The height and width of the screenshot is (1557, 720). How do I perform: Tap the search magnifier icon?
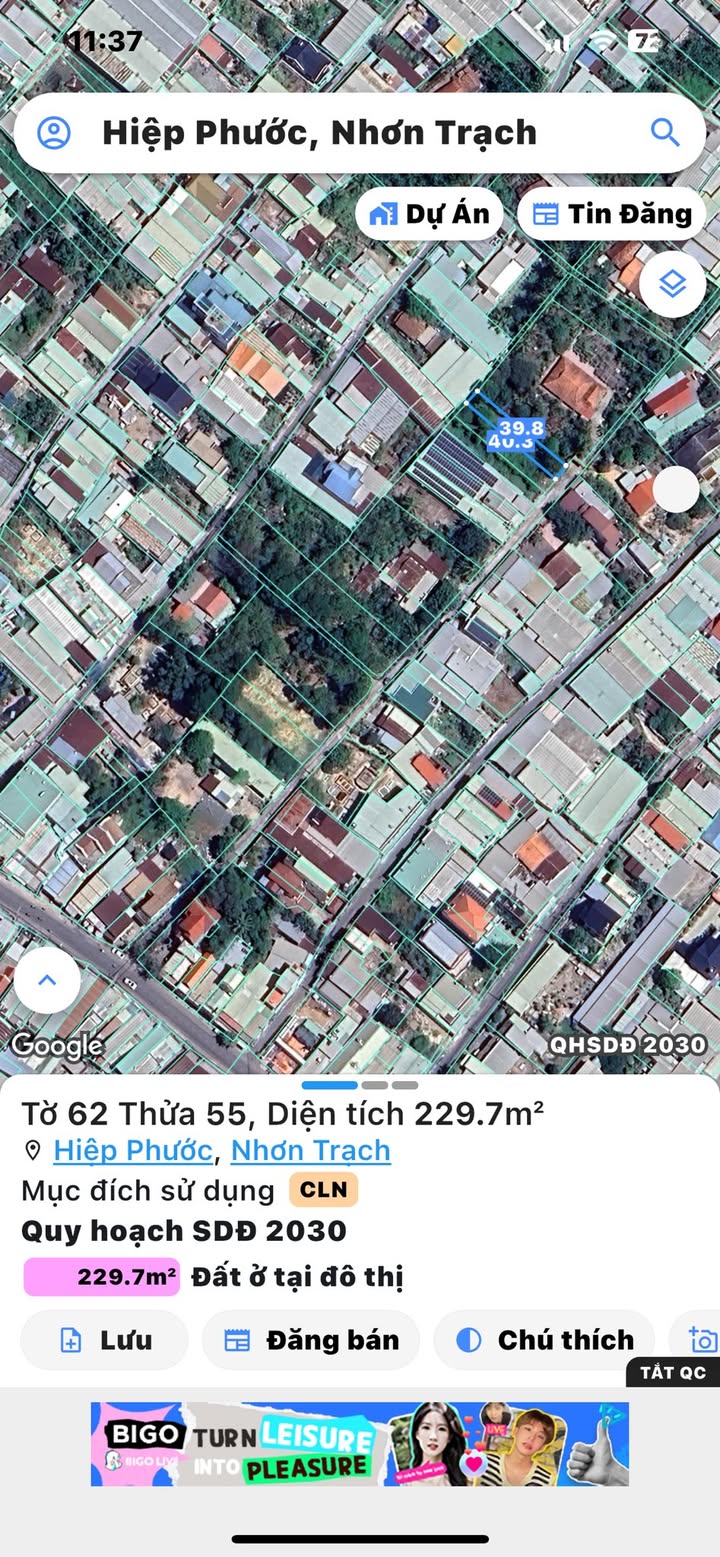(665, 132)
